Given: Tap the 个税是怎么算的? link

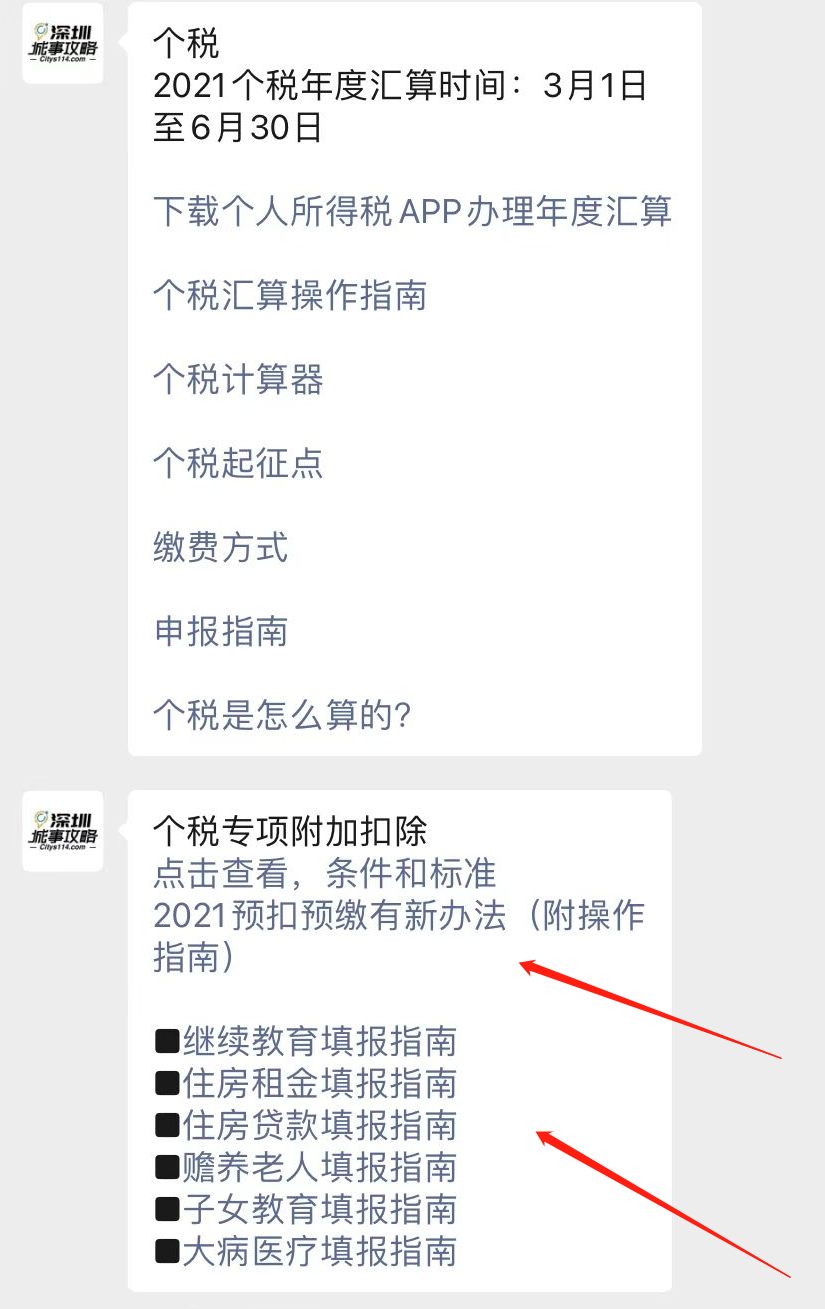Looking at the screenshot, I should [x=282, y=716].
